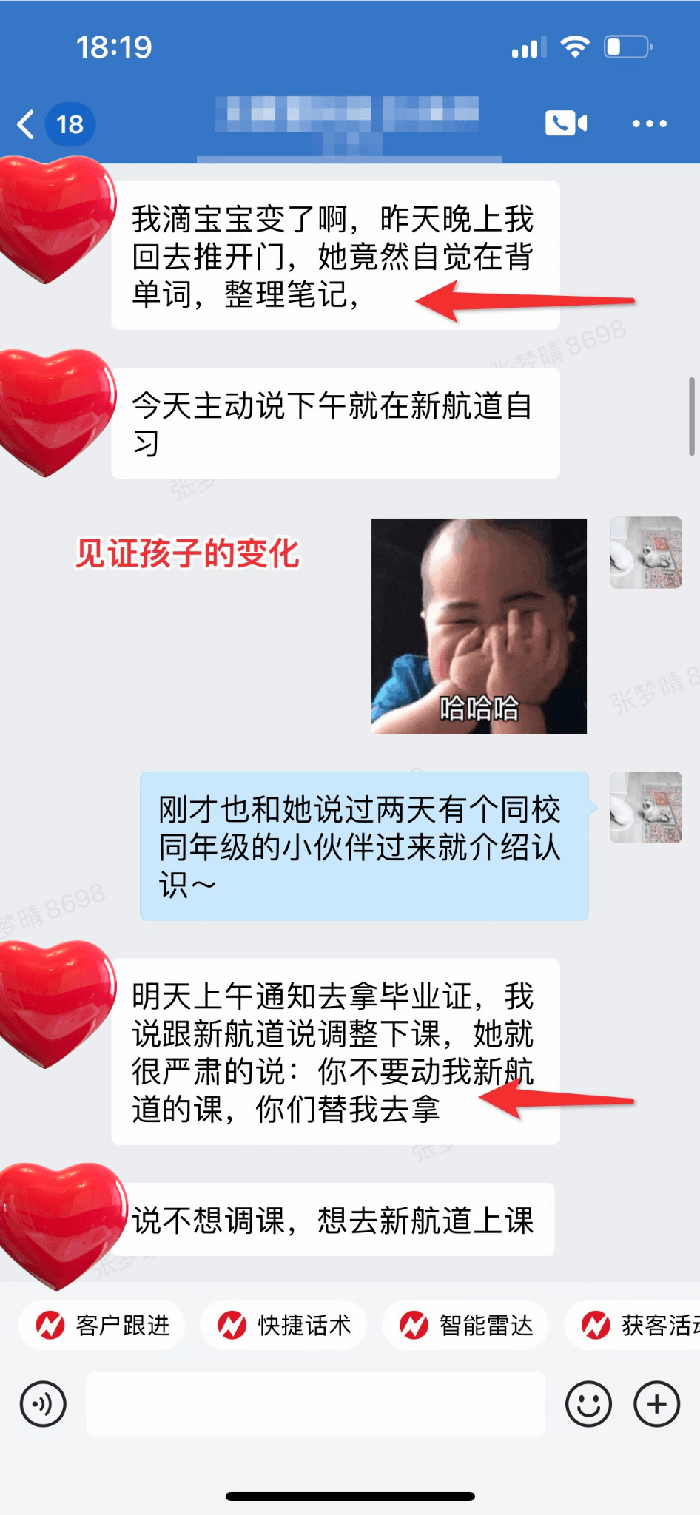Screen dimensions: 700x1515
Task: View the 哈哈哈 sticker image
Action: (479, 626)
